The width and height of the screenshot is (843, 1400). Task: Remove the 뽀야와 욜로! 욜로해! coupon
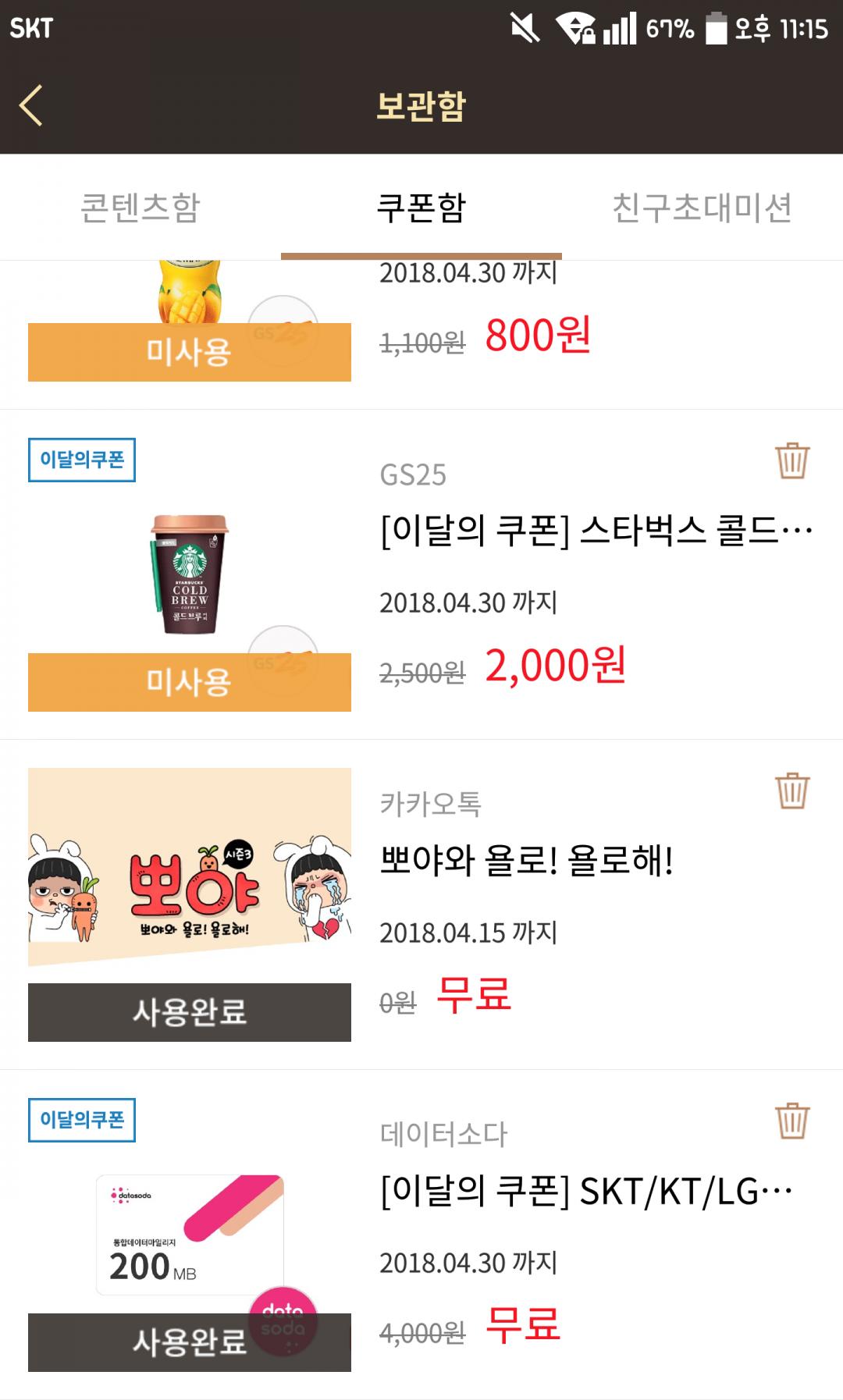[791, 791]
